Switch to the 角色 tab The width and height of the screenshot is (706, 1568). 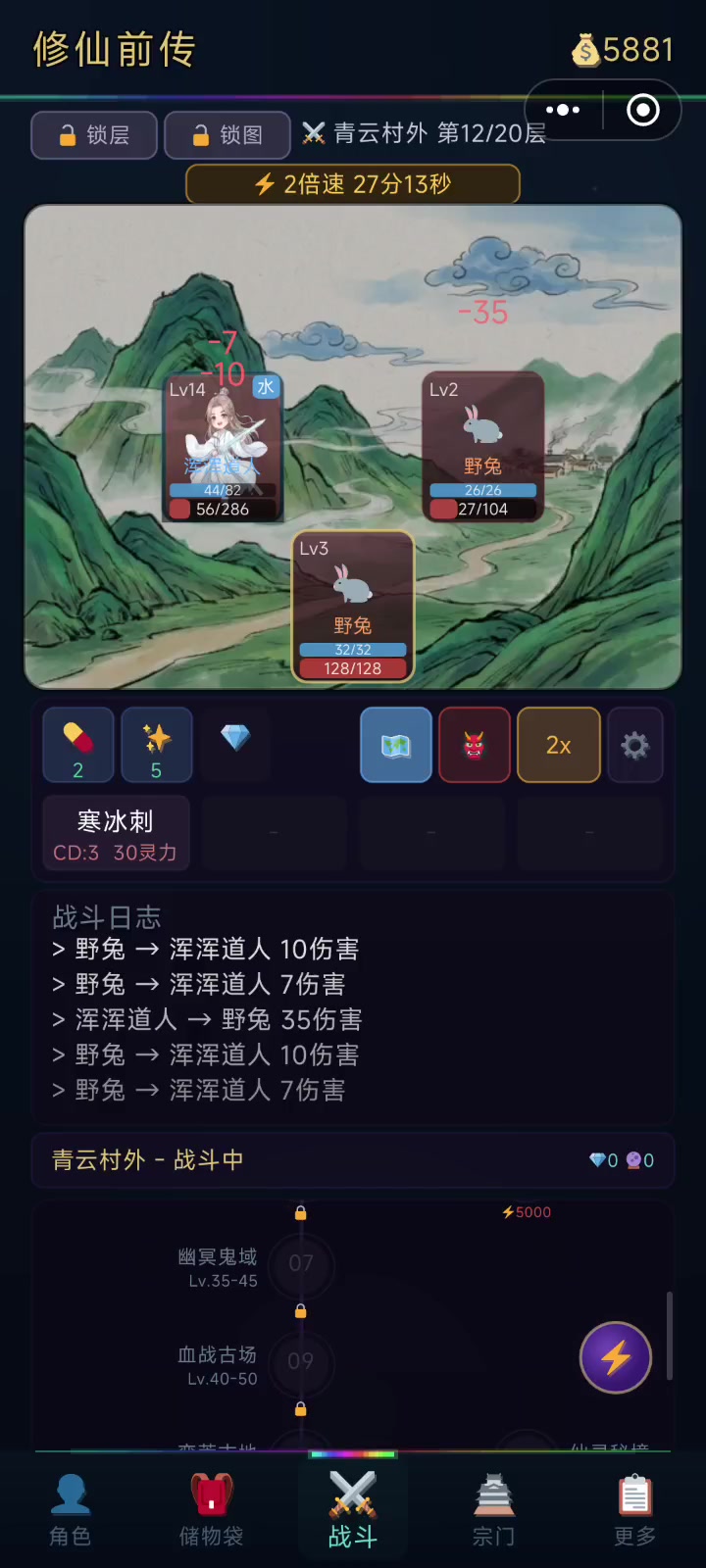(71, 1511)
